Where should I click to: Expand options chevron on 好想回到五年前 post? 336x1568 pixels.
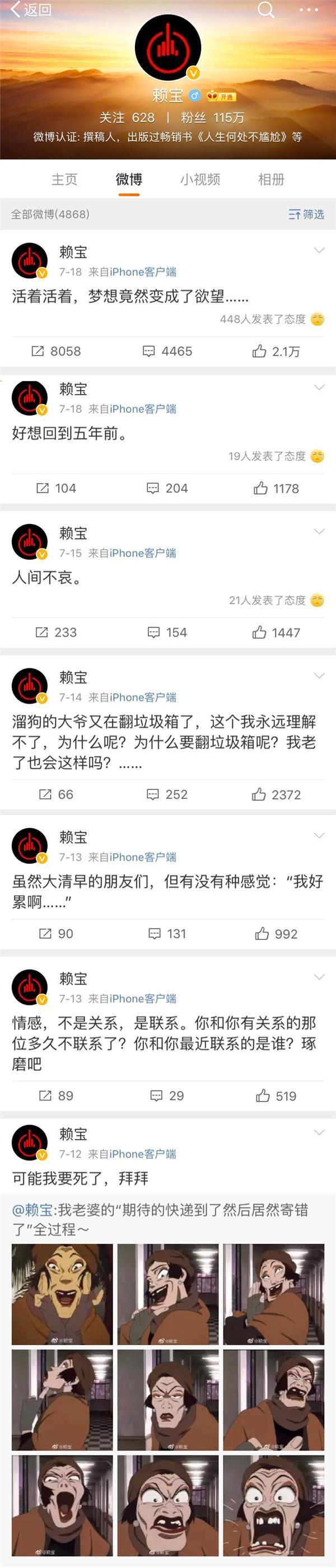pyautogui.click(x=319, y=388)
